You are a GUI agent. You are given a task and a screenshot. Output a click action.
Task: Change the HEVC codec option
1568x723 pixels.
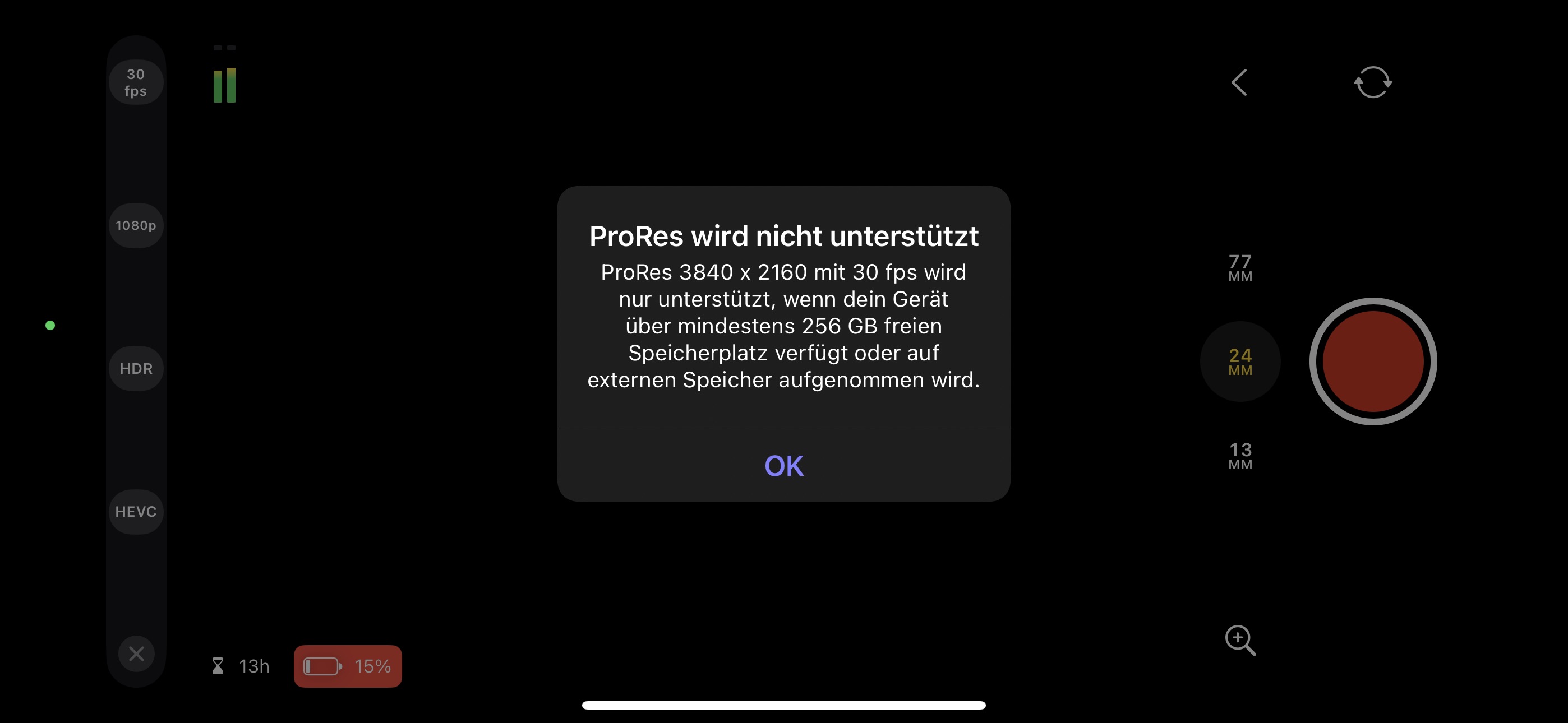[136, 512]
